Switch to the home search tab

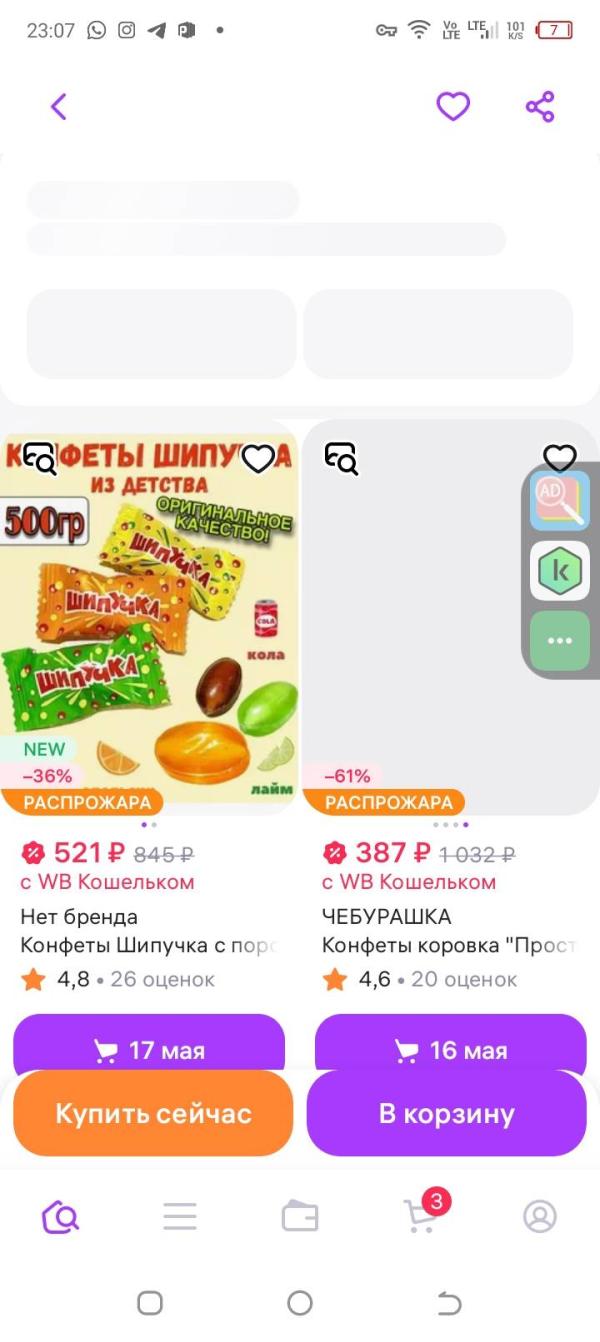coord(60,1216)
